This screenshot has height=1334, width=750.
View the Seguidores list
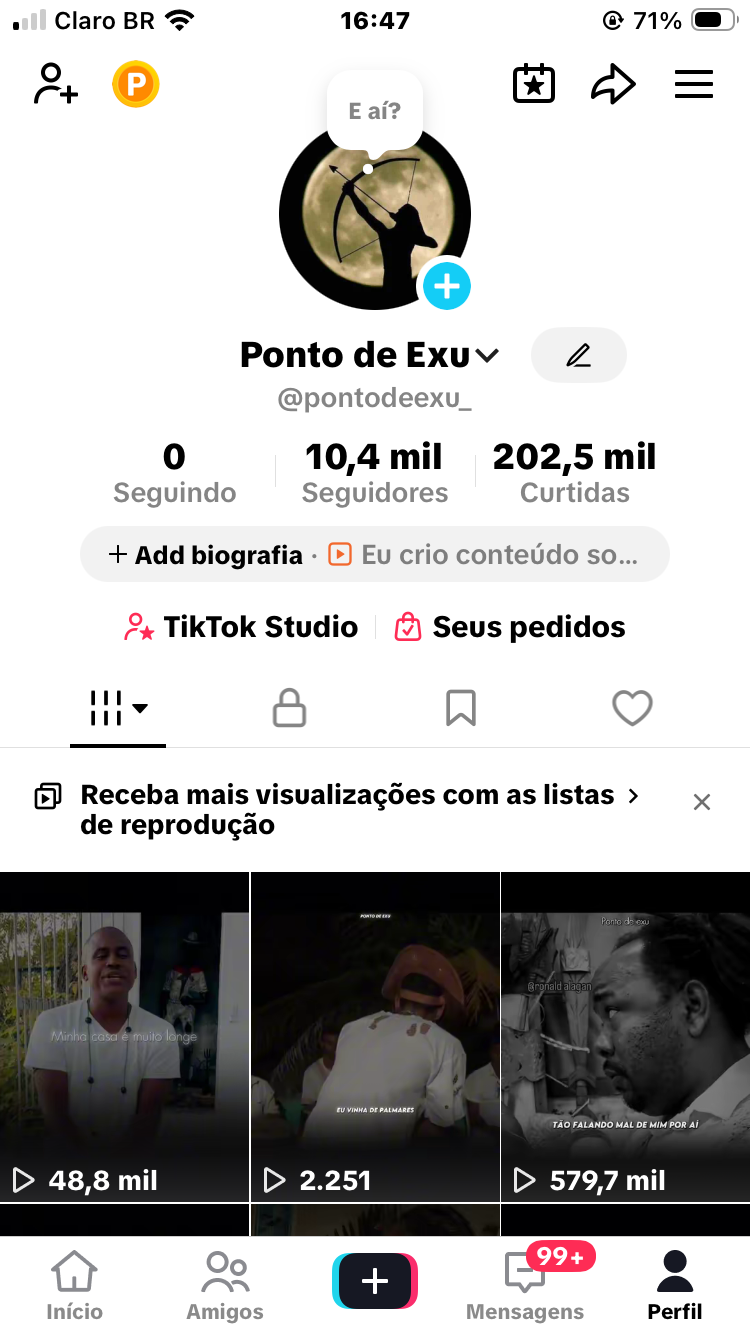pos(375,473)
